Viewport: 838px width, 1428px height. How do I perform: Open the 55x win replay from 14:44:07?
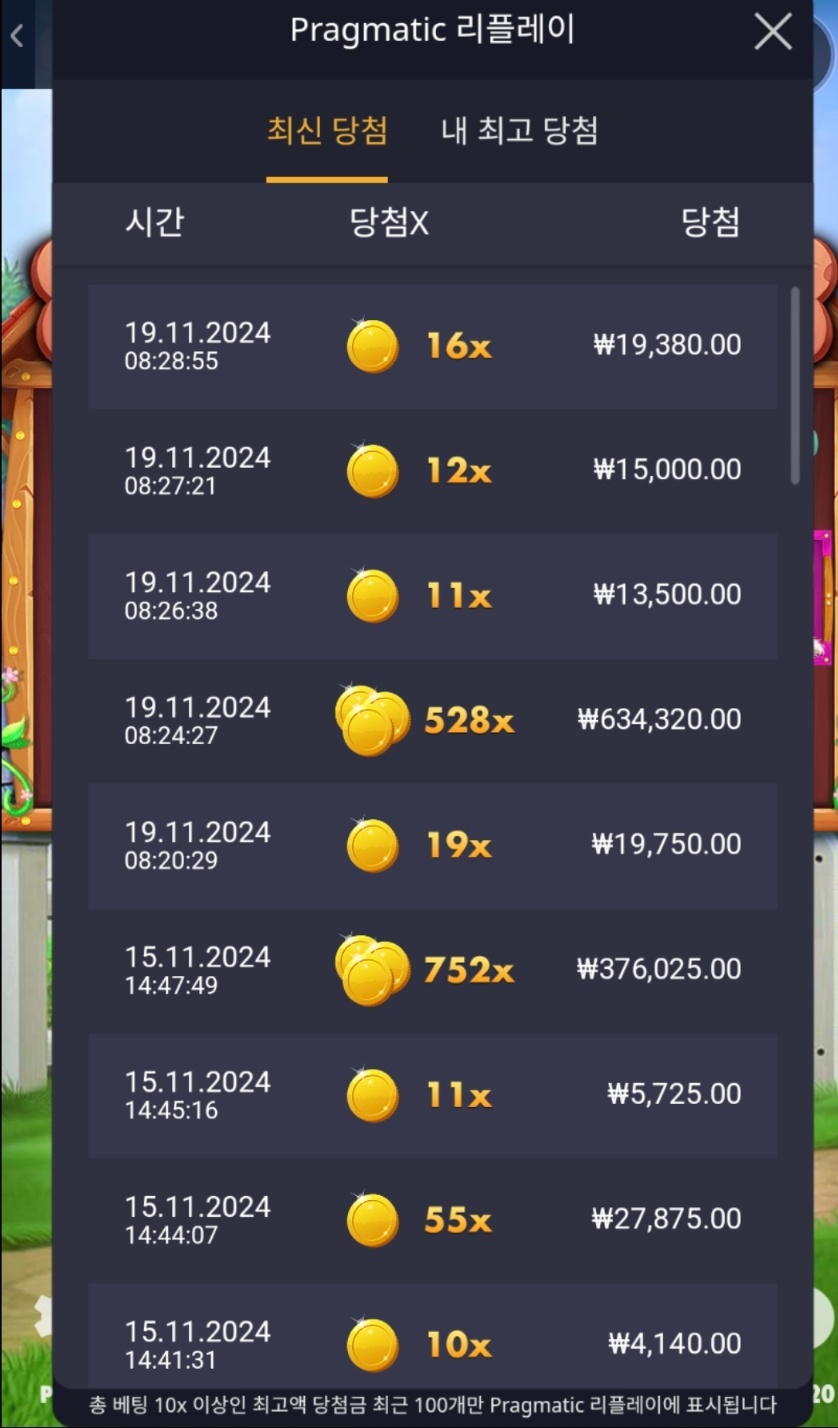pyautogui.click(x=432, y=1221)
